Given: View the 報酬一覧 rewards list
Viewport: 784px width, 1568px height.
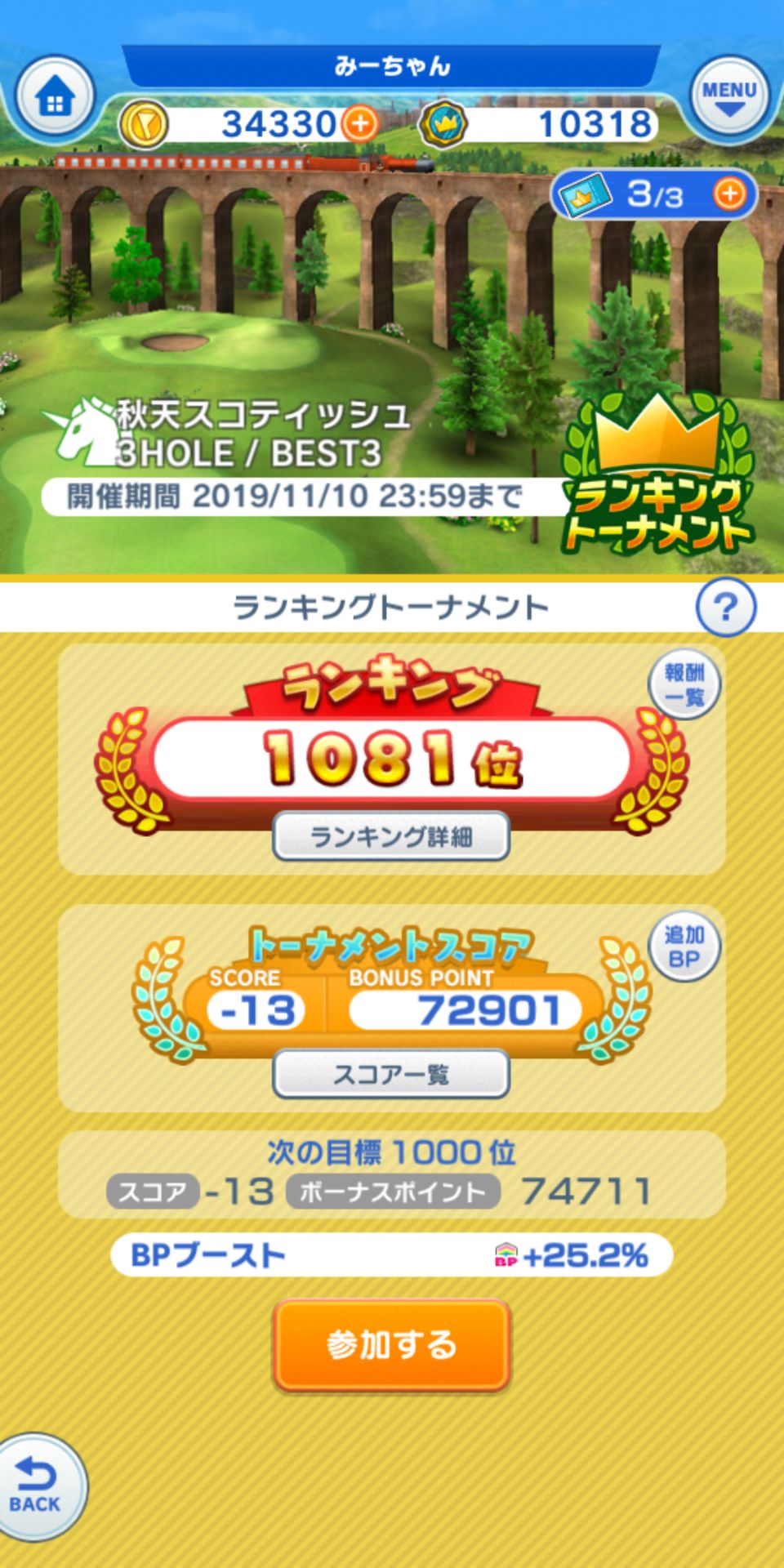Looking at the screenshot, I should (x=684, y=684).
